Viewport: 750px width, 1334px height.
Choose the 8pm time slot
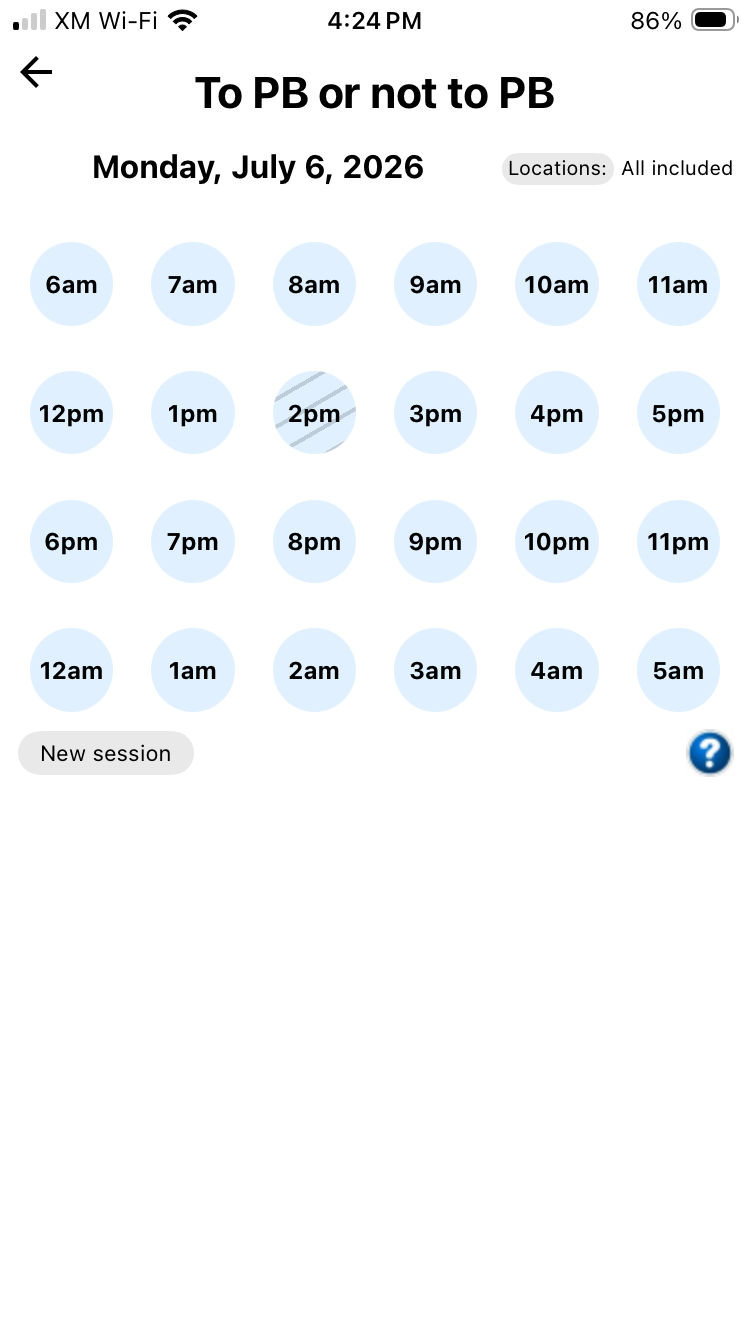tap(314, 542)
